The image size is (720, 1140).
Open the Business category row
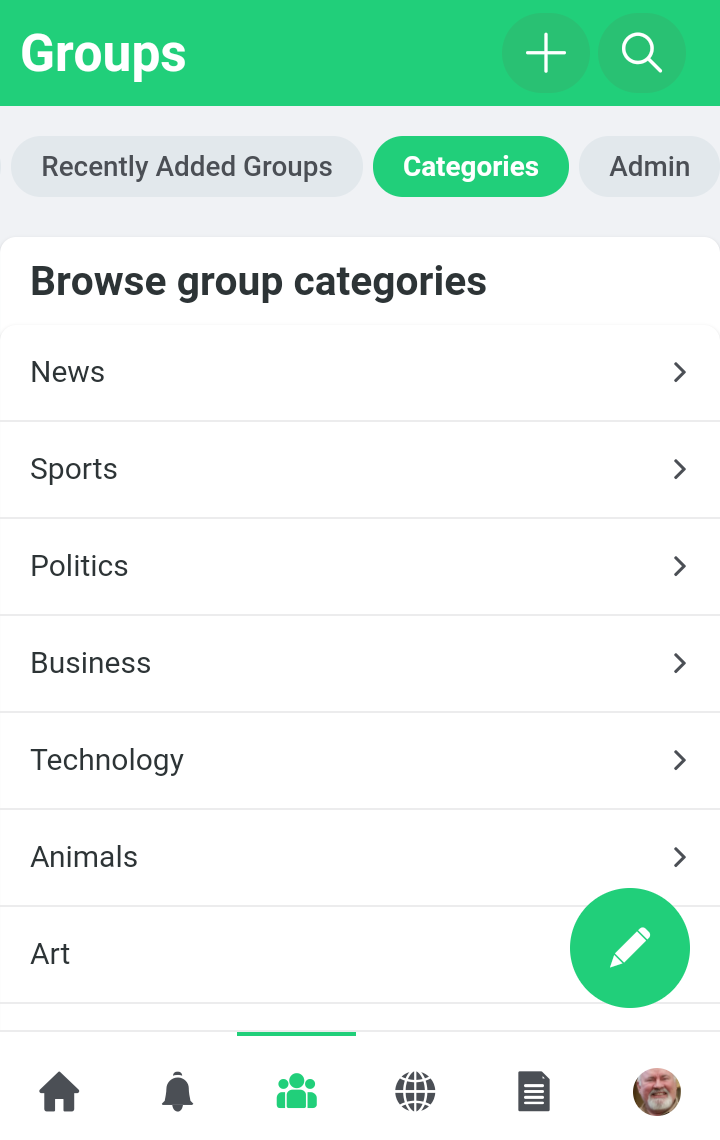pyautogui.click(x=360, y=663)
